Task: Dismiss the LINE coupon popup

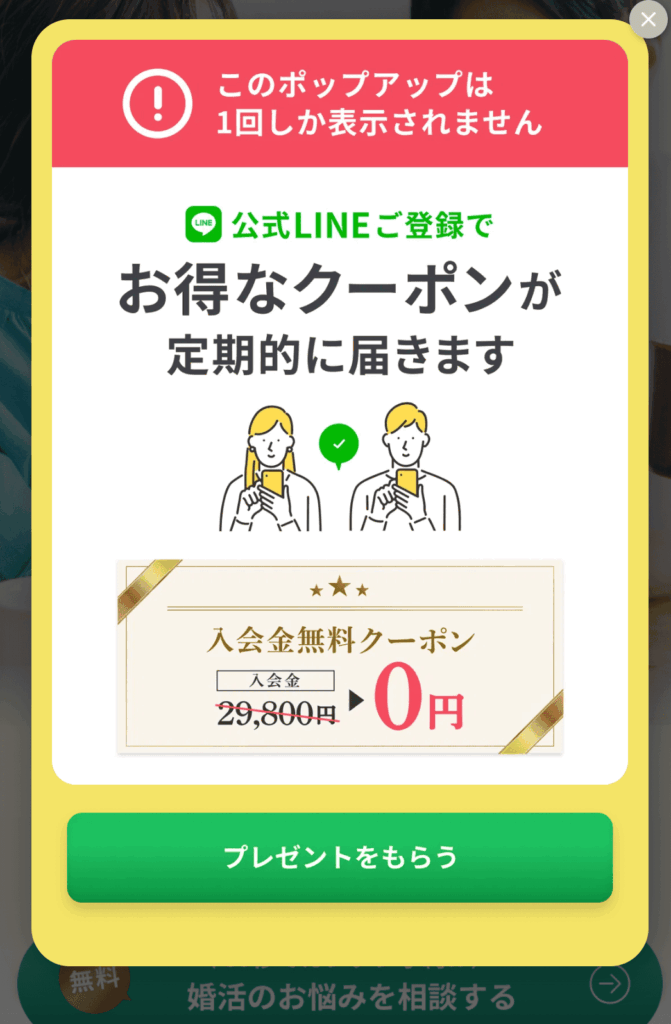Action: tap(647, 20)
